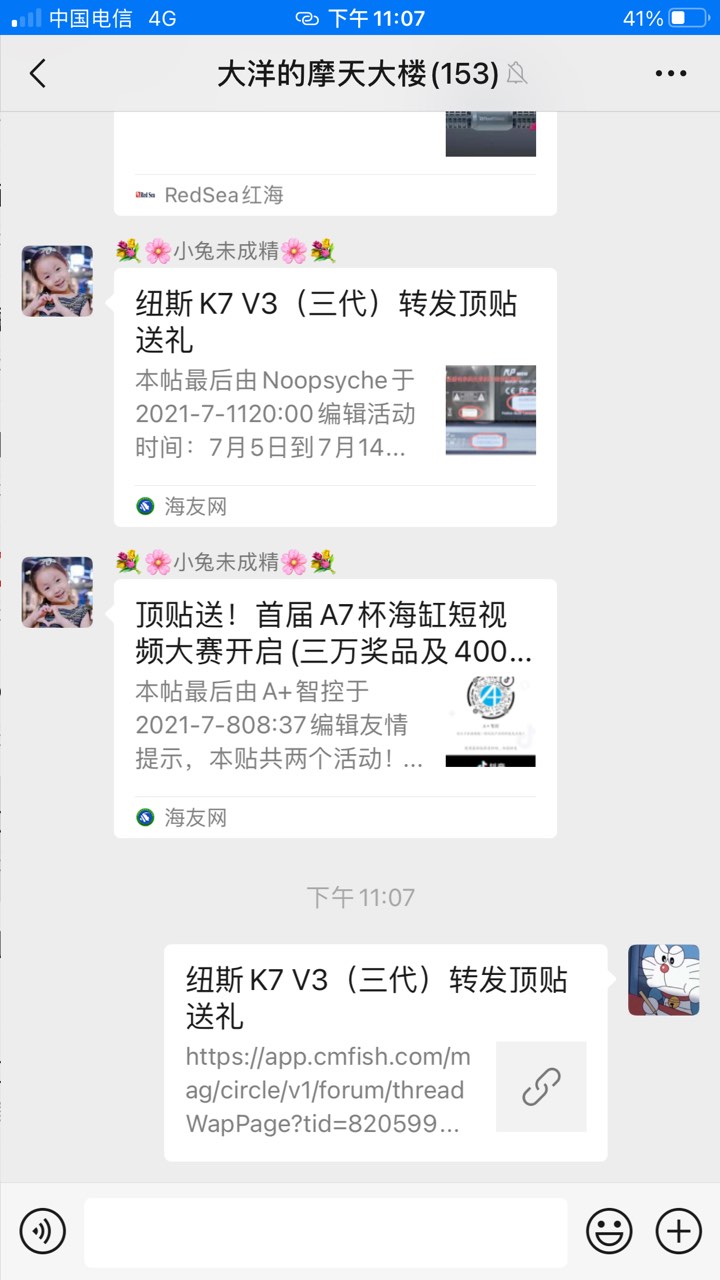
Task: Switch to voice message input
Action: pyautogui.click(x=42, y=1230)
